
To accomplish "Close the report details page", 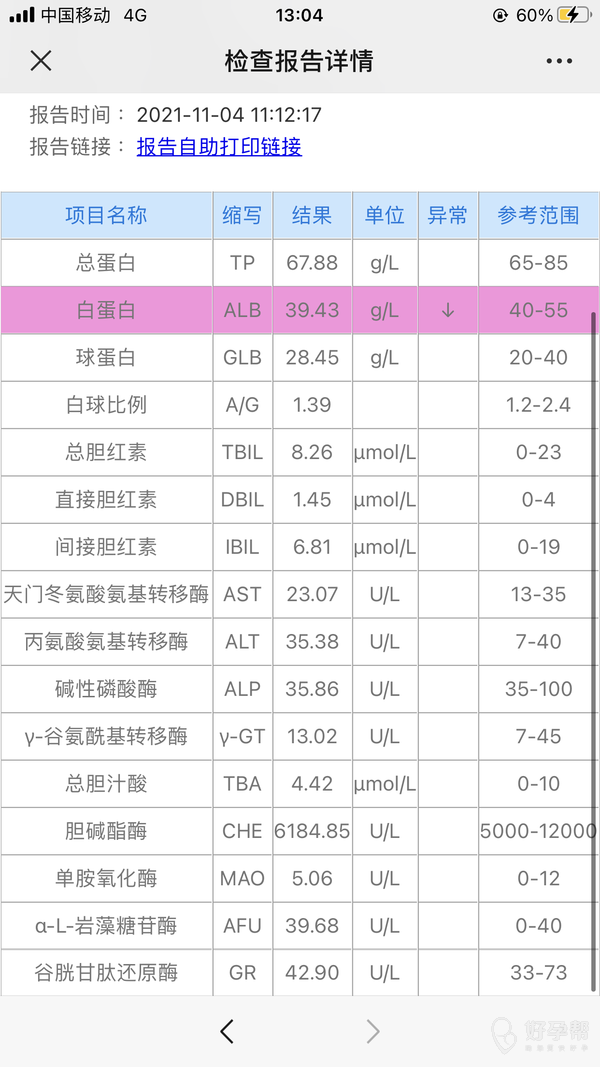I will (x=40, y=61).
